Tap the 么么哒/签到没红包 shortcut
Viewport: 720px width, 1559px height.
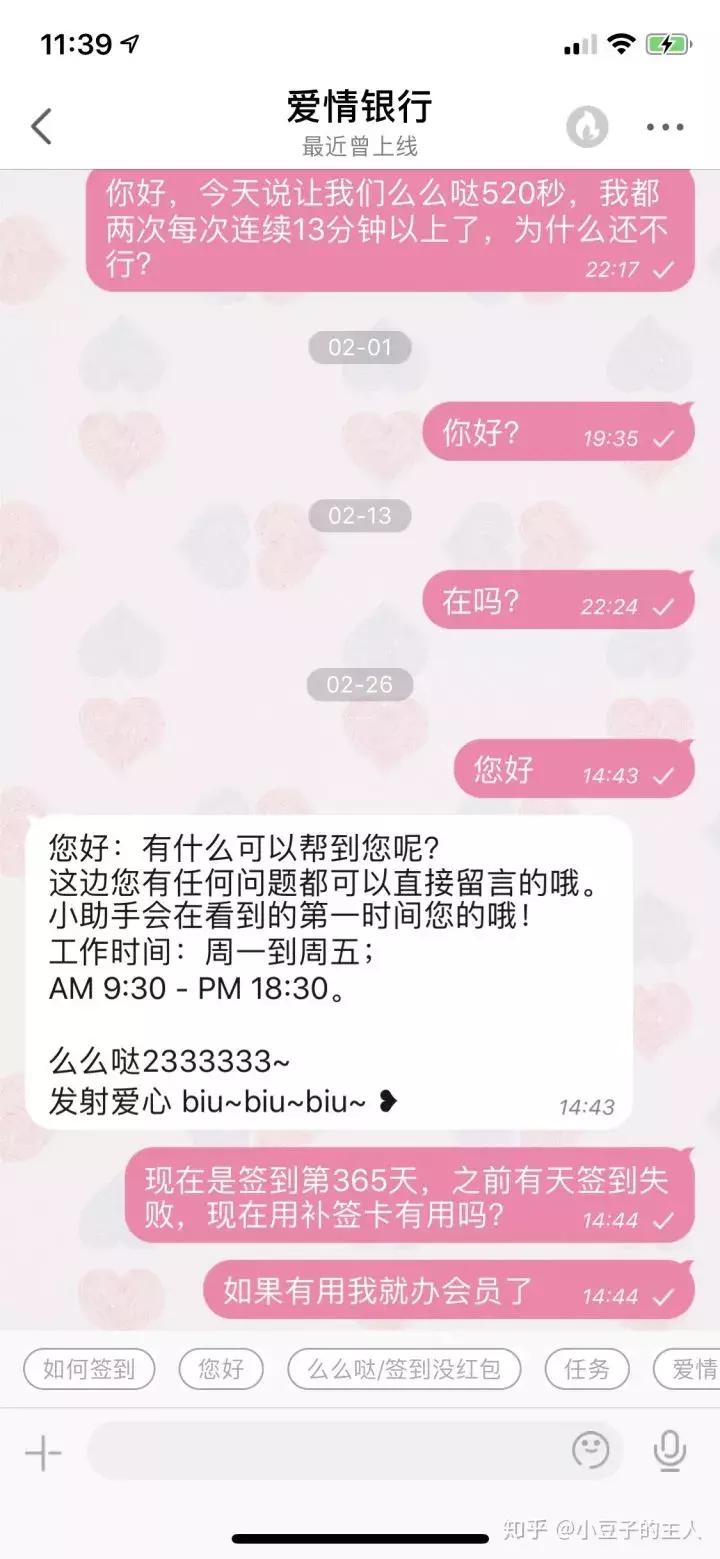pos(402,1369)
